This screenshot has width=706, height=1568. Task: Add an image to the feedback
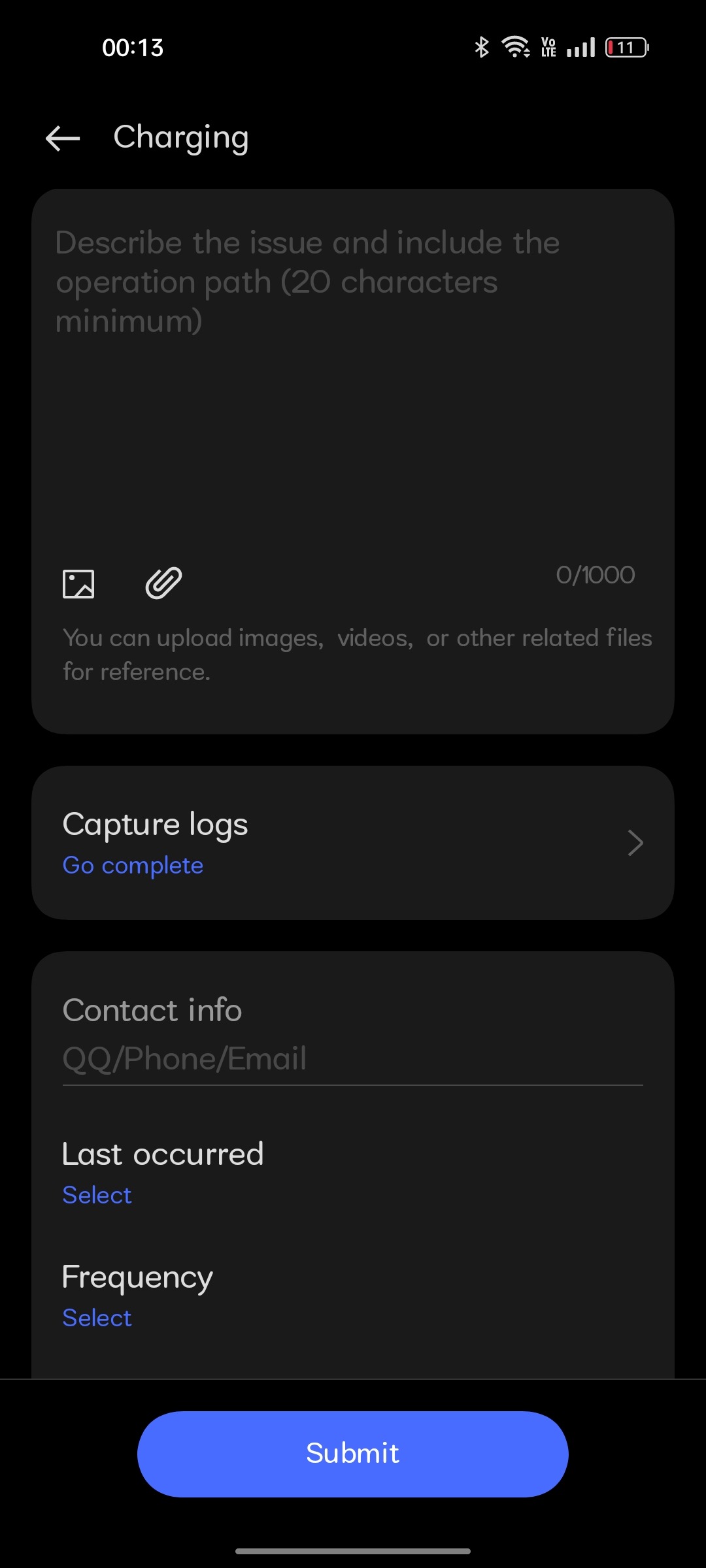78,583
